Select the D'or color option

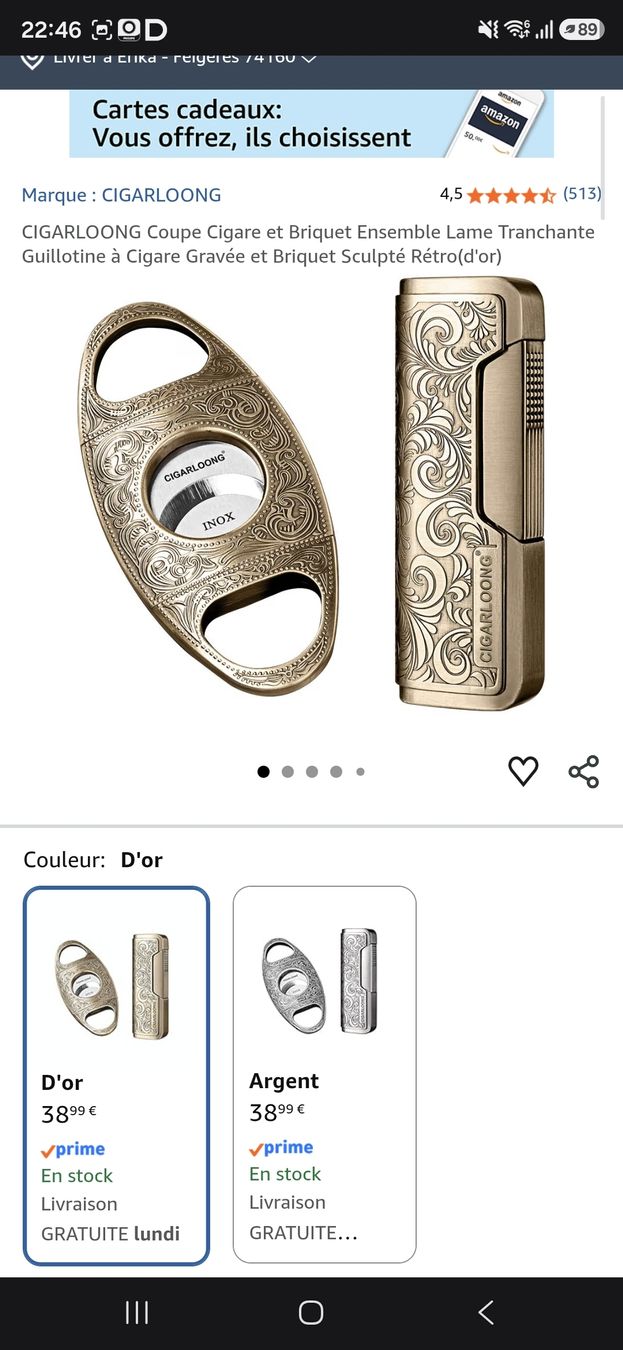point(117,1076)
